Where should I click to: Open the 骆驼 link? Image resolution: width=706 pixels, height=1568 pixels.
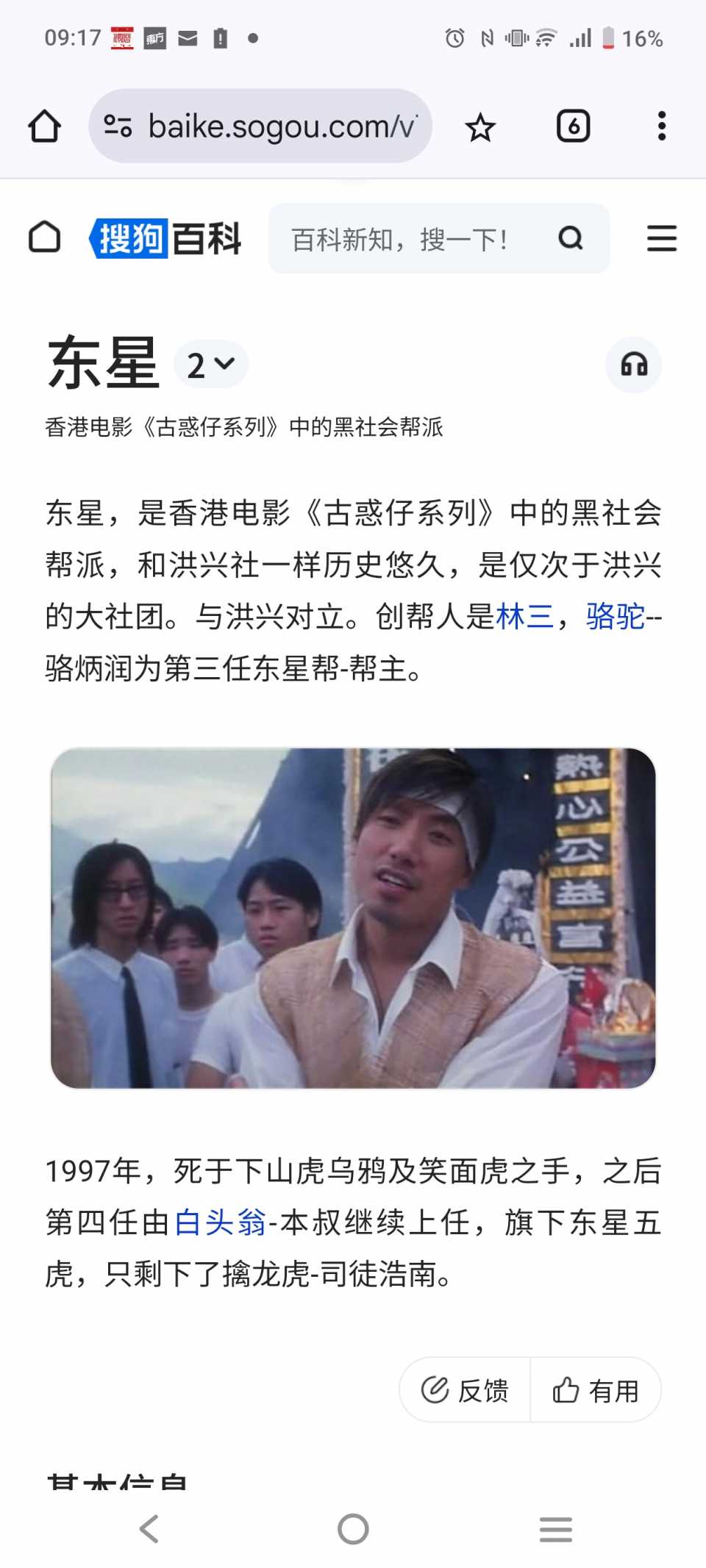point(616,616)
